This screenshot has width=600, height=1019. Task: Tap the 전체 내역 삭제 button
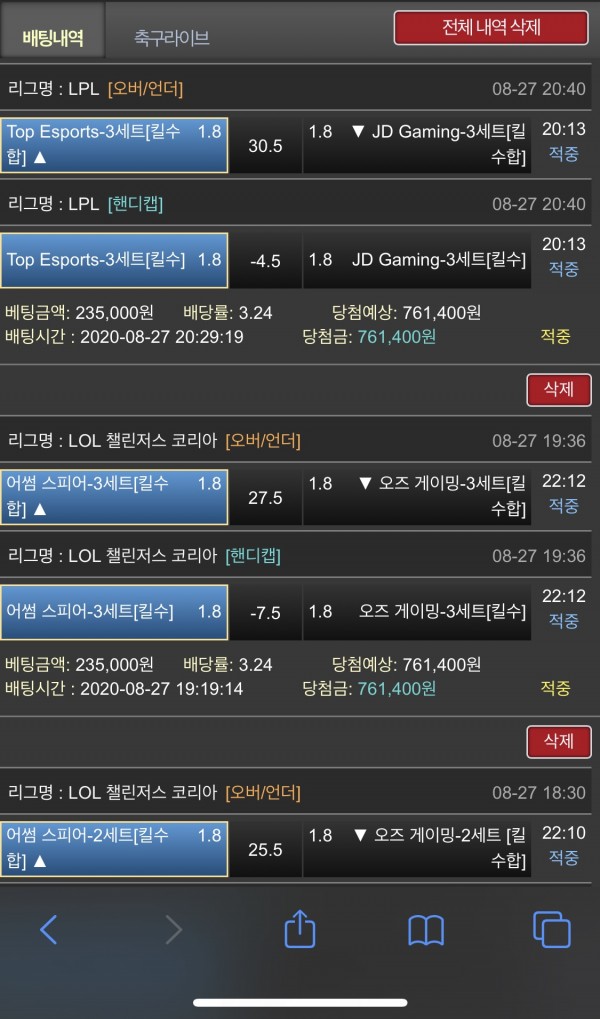tap(490, 28)
